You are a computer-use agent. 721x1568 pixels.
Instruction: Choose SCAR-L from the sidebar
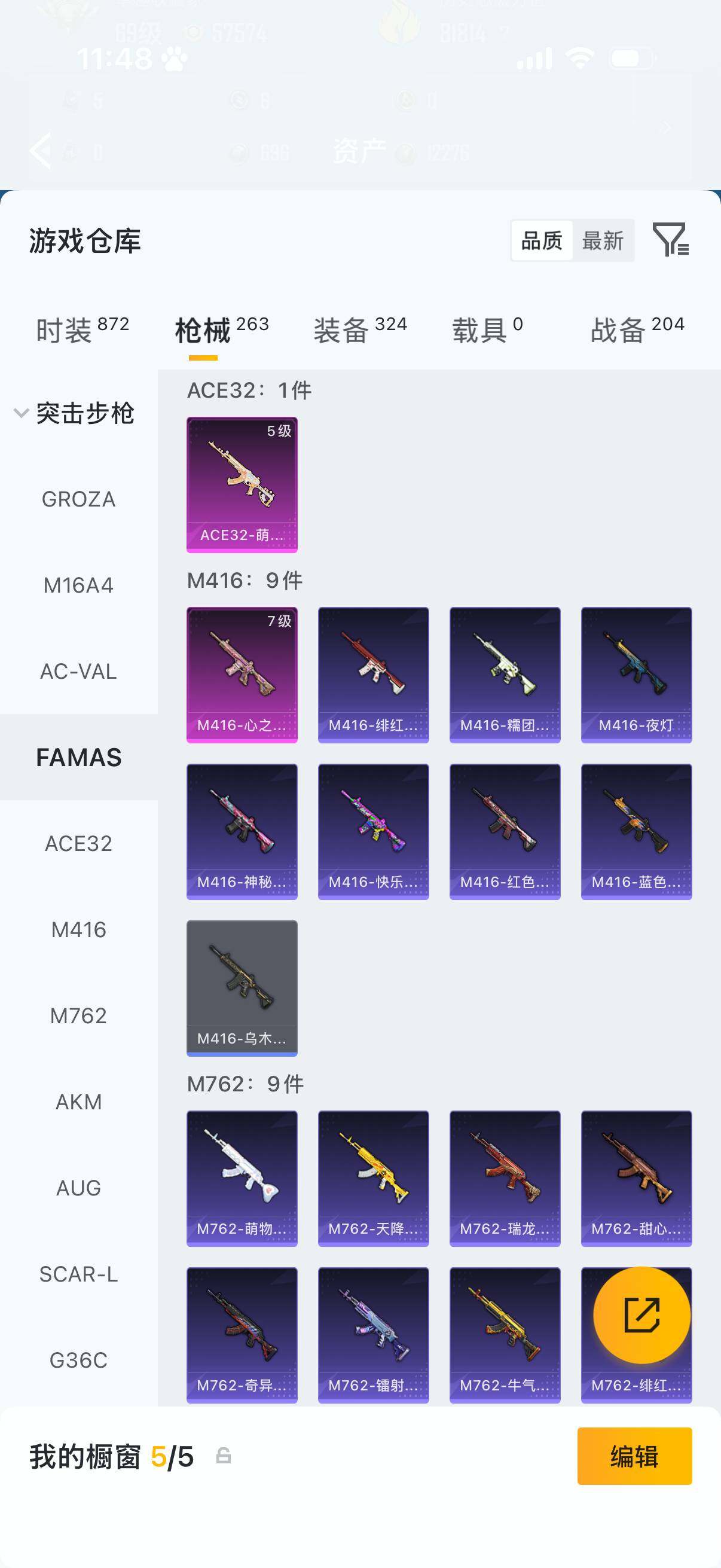tap(78, 1274)
